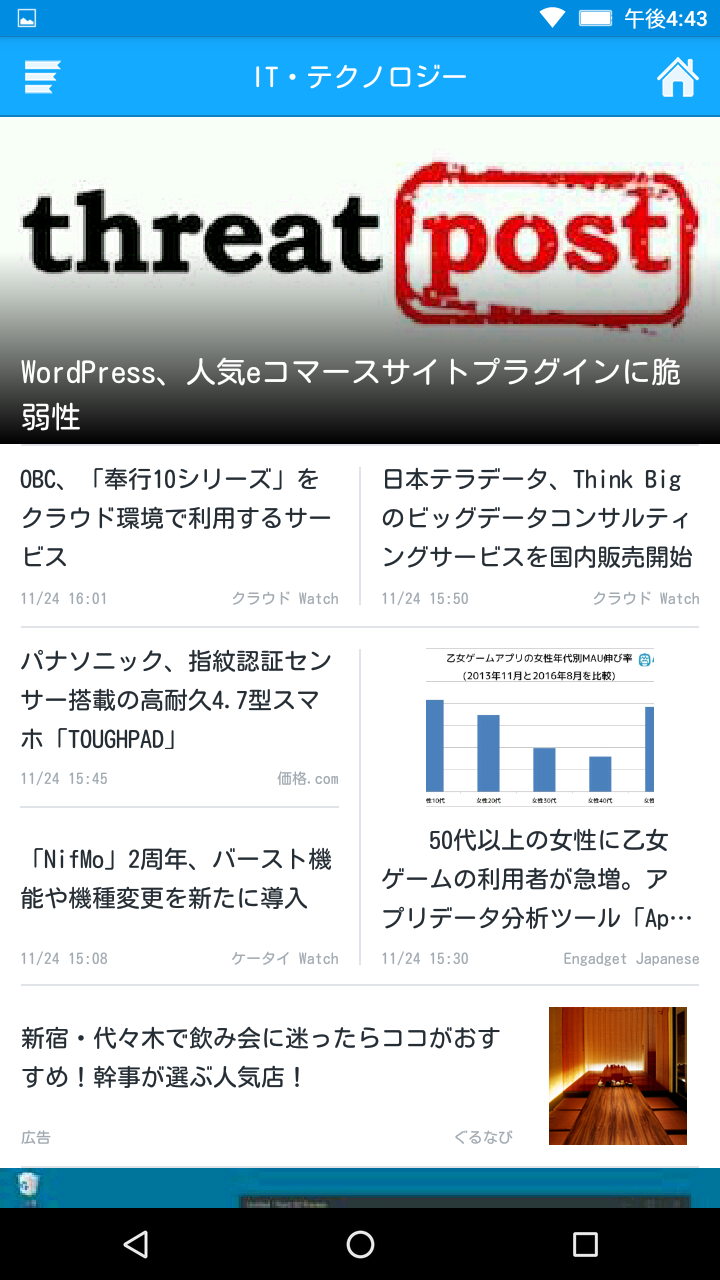Open the side menu drawer
The image size is (720, 1280).
42,77
